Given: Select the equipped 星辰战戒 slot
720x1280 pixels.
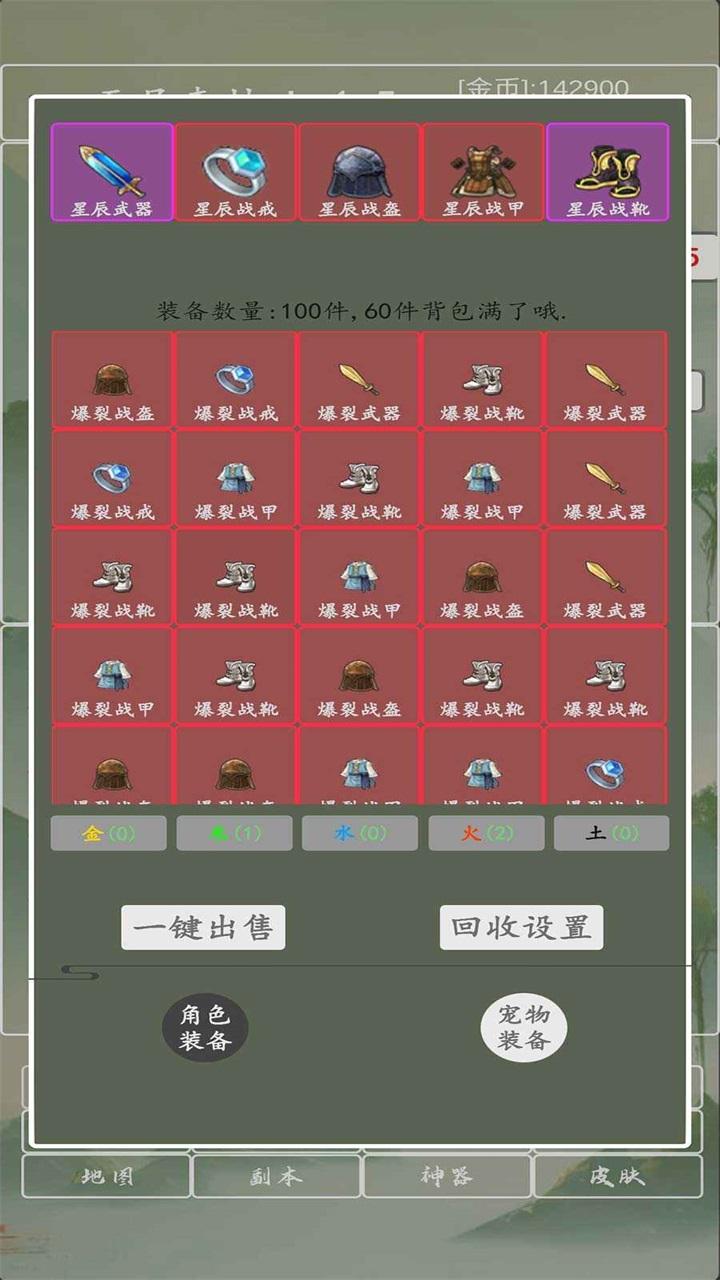Looking at the screenshot, I should (x=236, y=172).
